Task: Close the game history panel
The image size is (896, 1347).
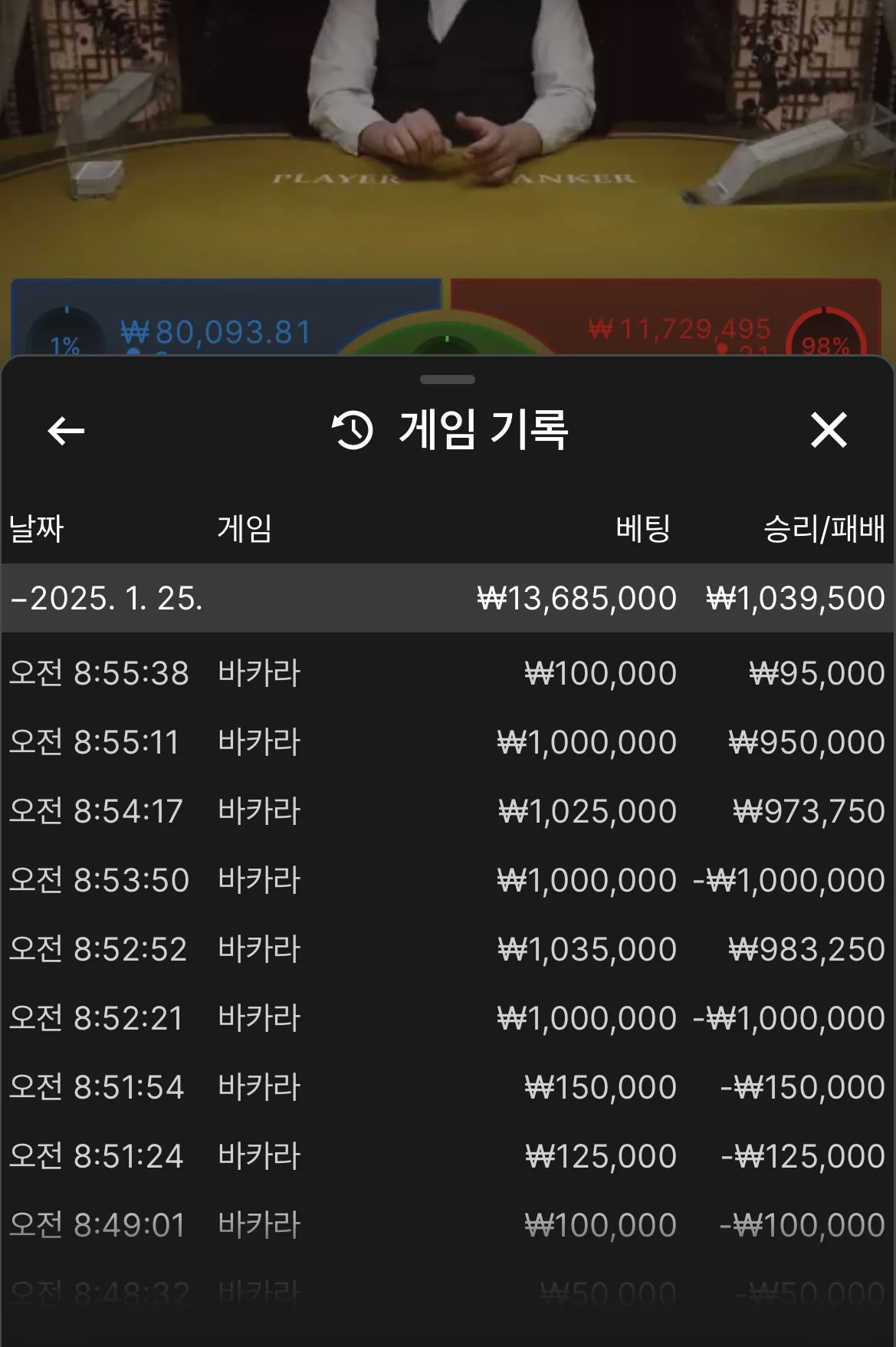Action: (x=829, y=430)
